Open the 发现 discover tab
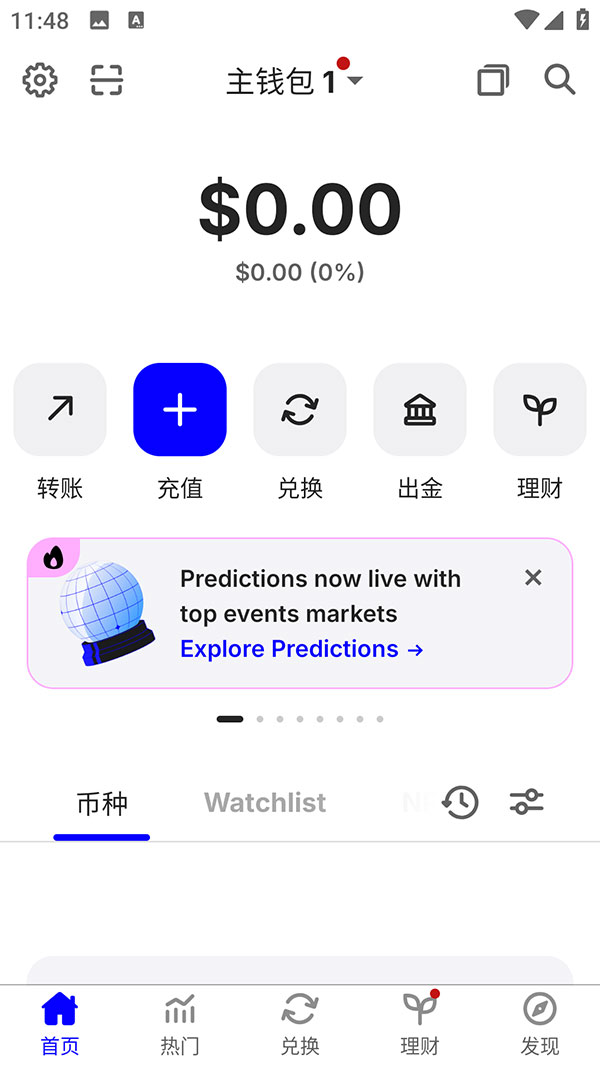Screen dimensions: 600x1067 540,1024
